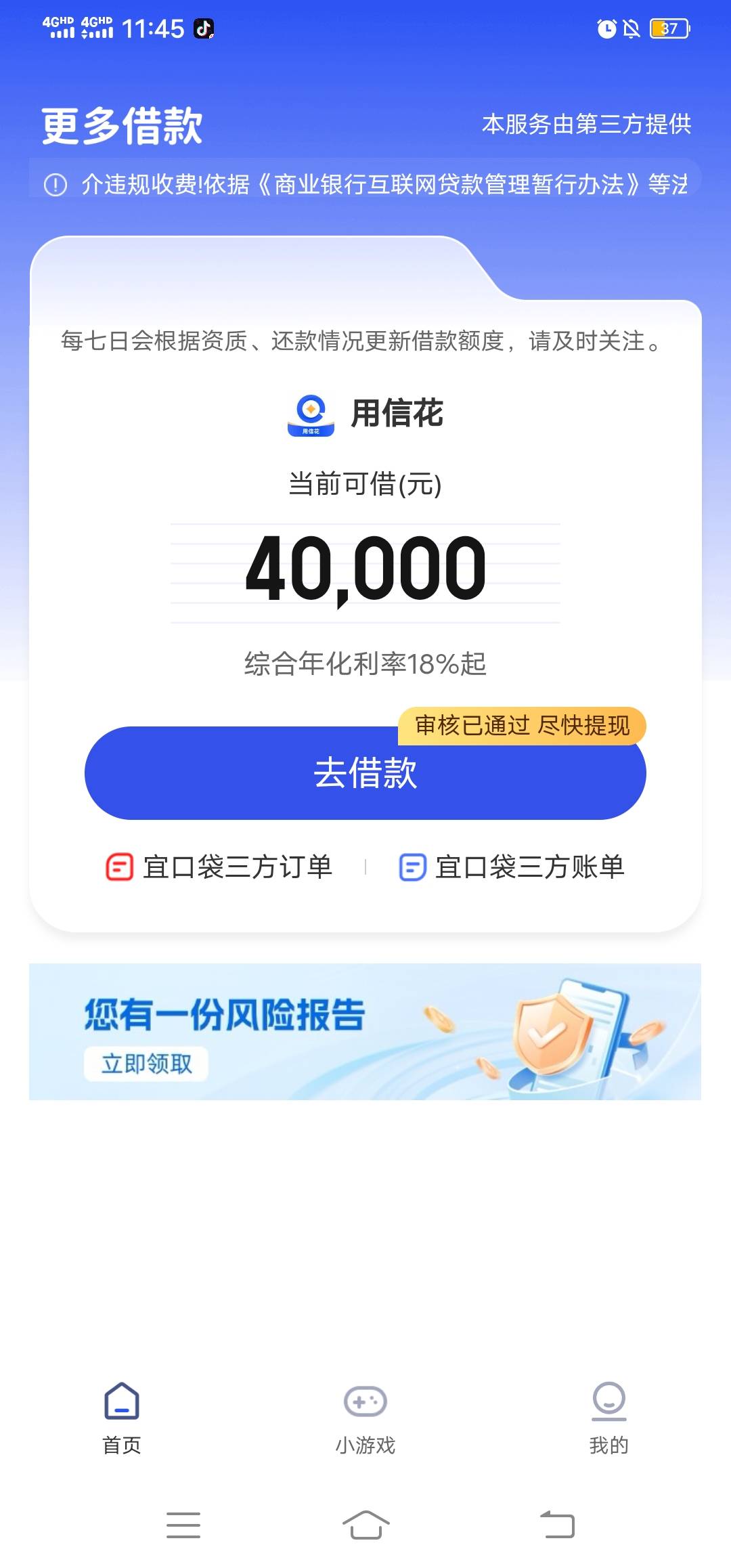Open recent apps from the navigation bar

pos(183,1525)
